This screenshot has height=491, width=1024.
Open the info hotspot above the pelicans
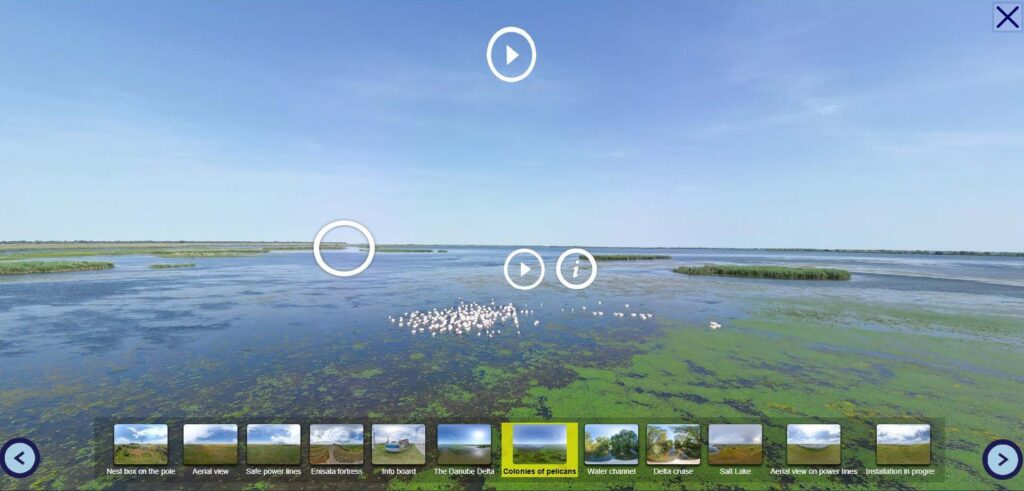click(576, 269)
